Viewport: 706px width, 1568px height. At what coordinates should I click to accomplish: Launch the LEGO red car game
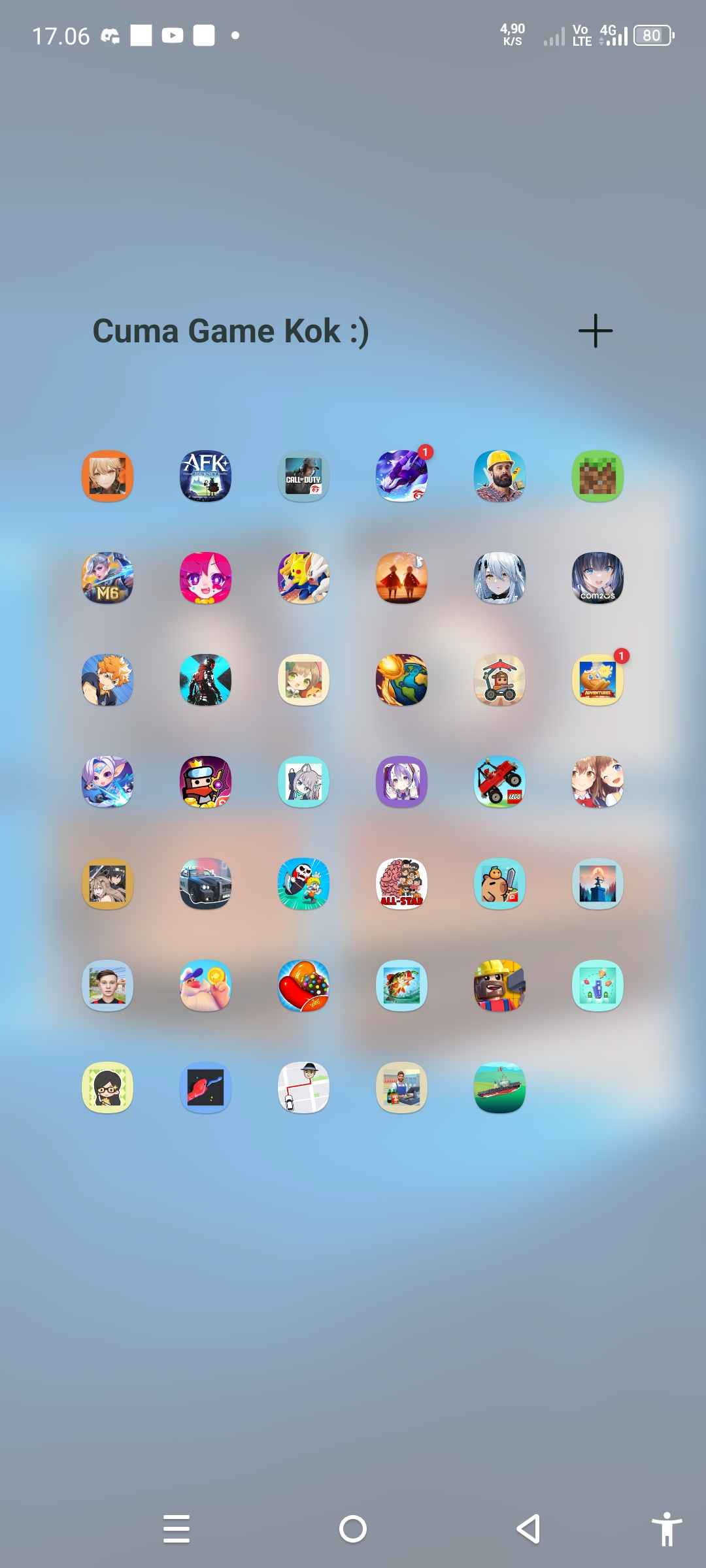click(499, 782)
